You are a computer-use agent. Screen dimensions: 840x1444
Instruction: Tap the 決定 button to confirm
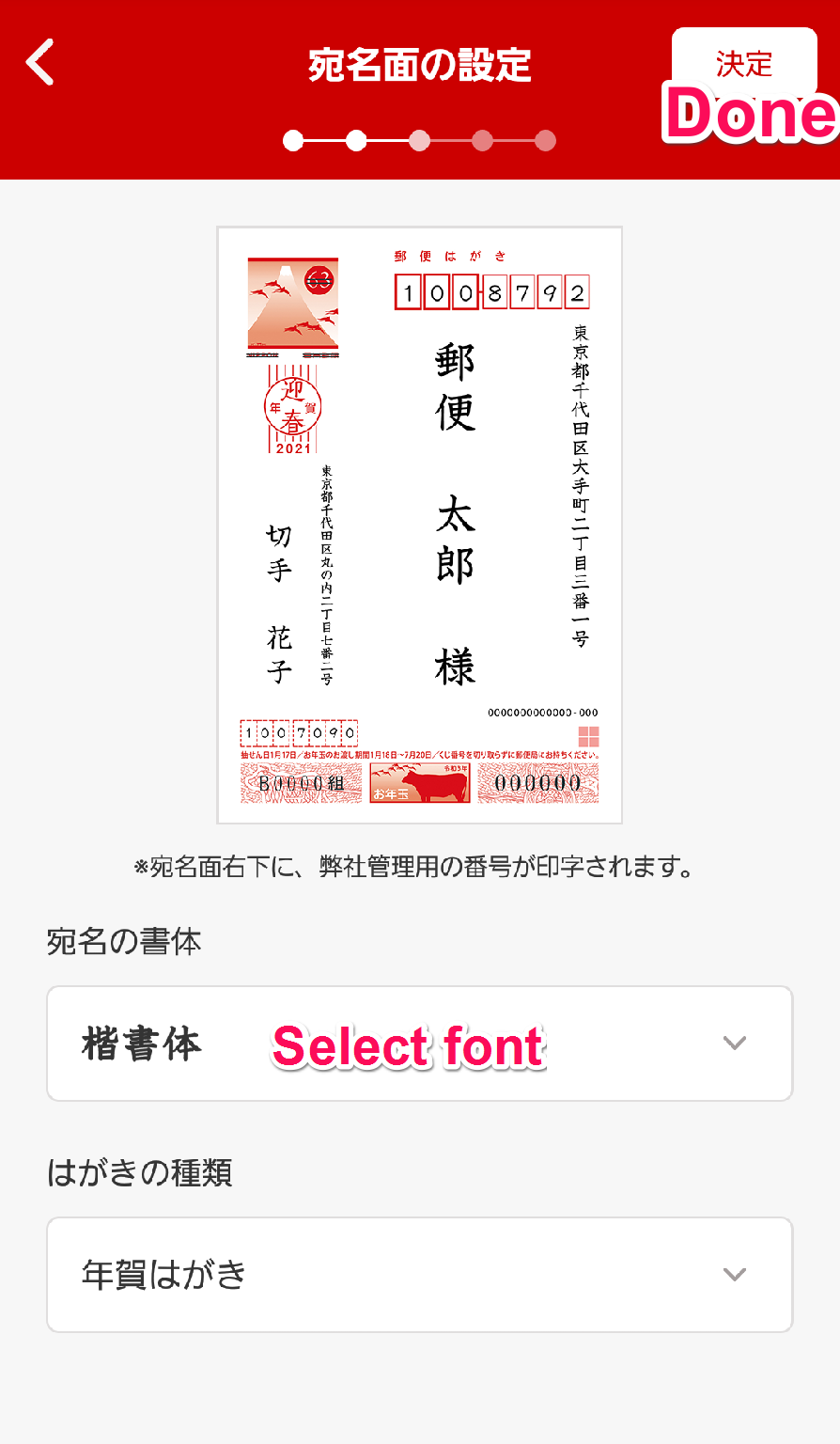point(744,64)
